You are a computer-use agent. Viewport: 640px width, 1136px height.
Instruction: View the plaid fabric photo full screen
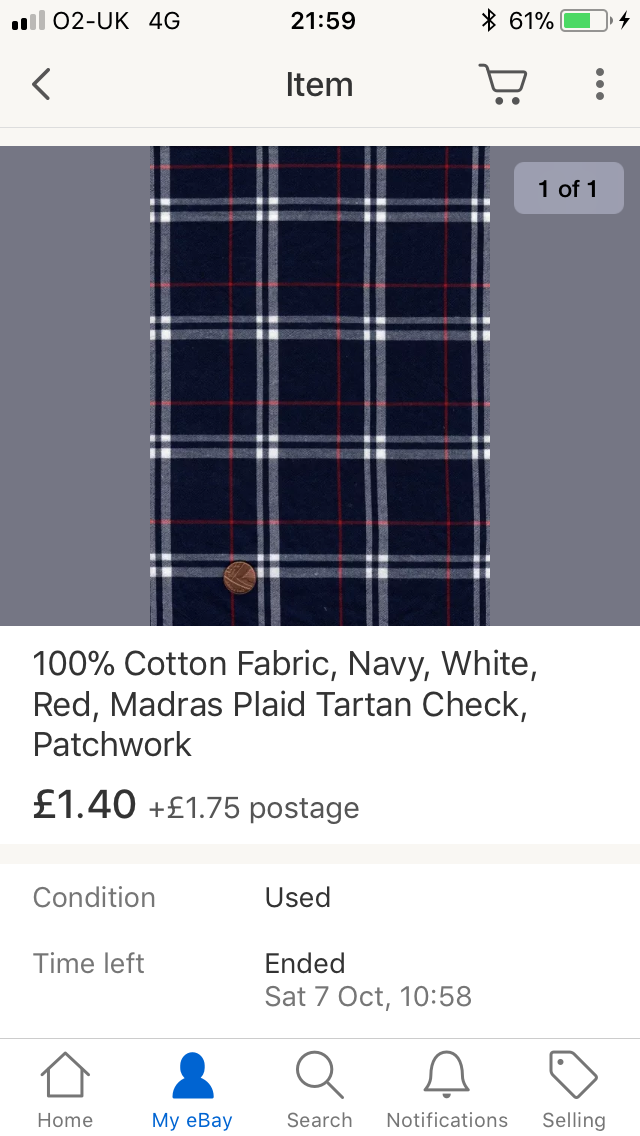coord(320,386)
